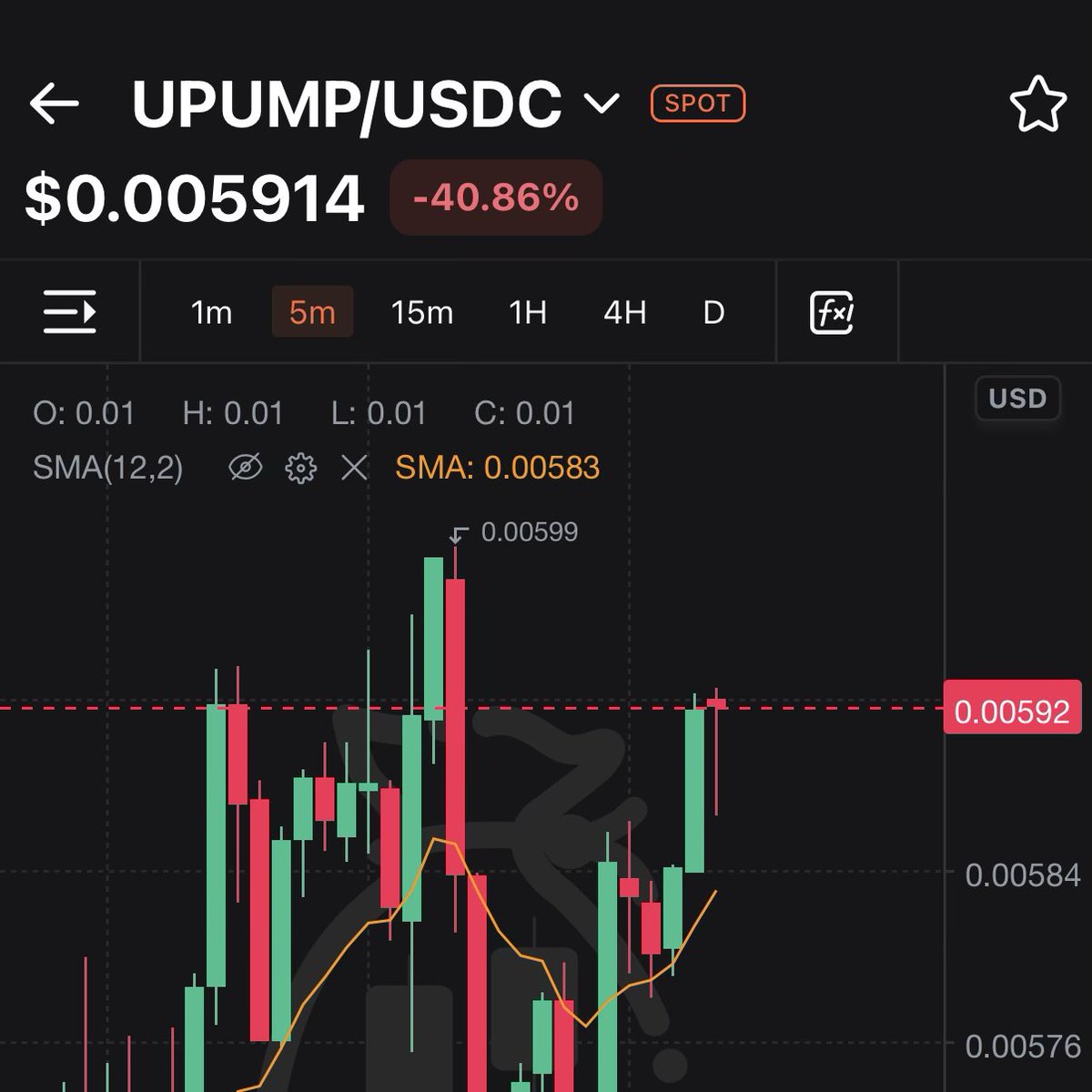
Task: Remove the SMA indicator
Action: pyautogui.click(x=354, y=468)
